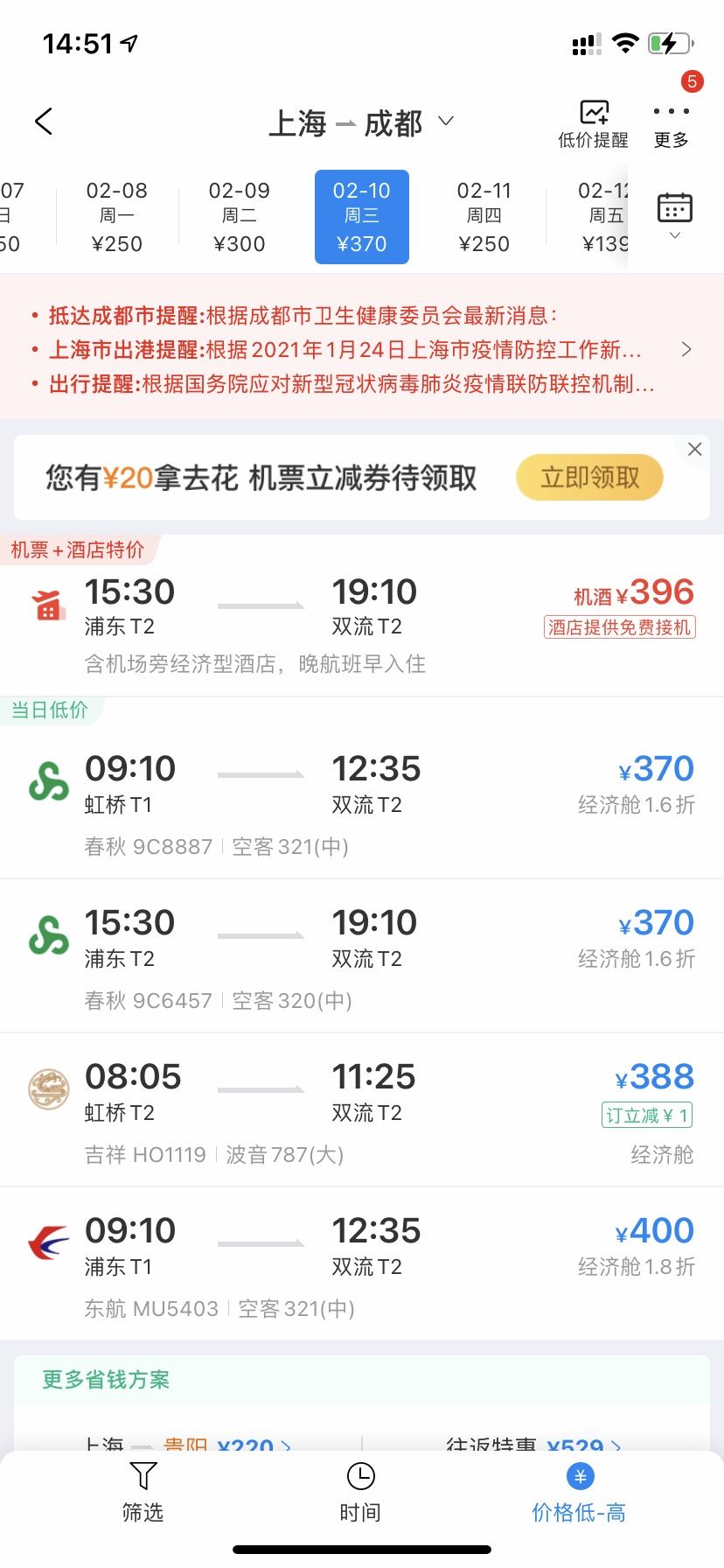Choose 吉祥 HO1119 flight at 08:05
The height and width of the screenshot is (1568, 724).
(362, 1109)
